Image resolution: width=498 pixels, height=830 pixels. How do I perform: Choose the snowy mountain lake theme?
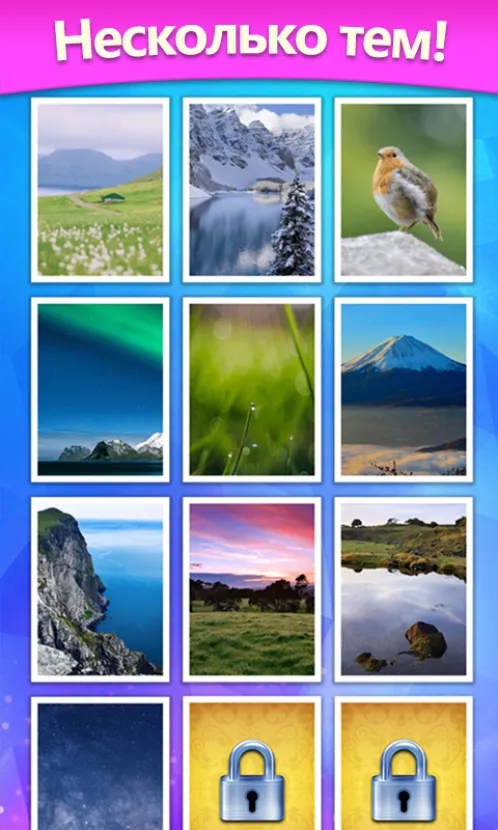pyautogui.click(x=252, y=190)
